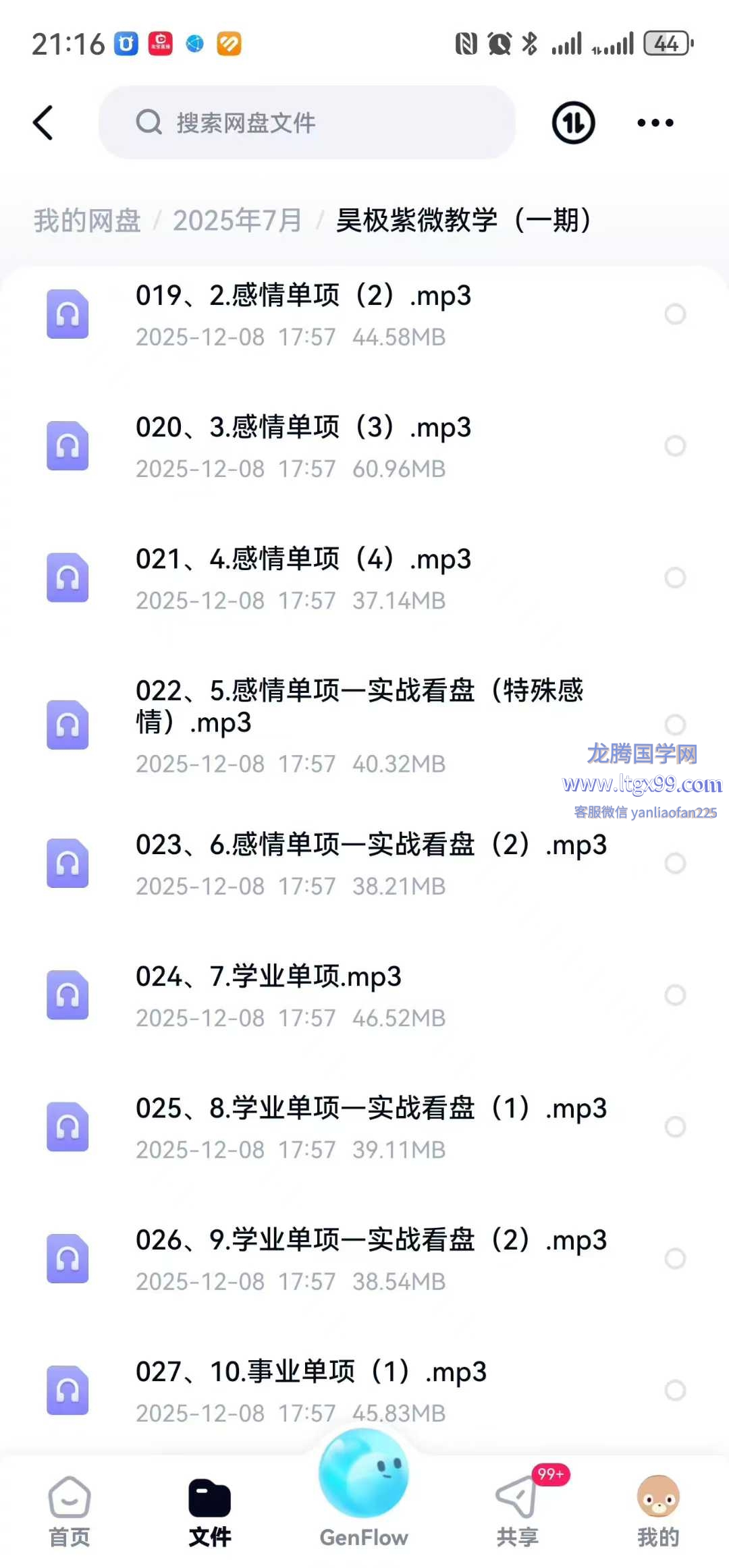Tick the circle for 023、6.感情单项—实战看盘（2）.mp3

click(675, 863)
